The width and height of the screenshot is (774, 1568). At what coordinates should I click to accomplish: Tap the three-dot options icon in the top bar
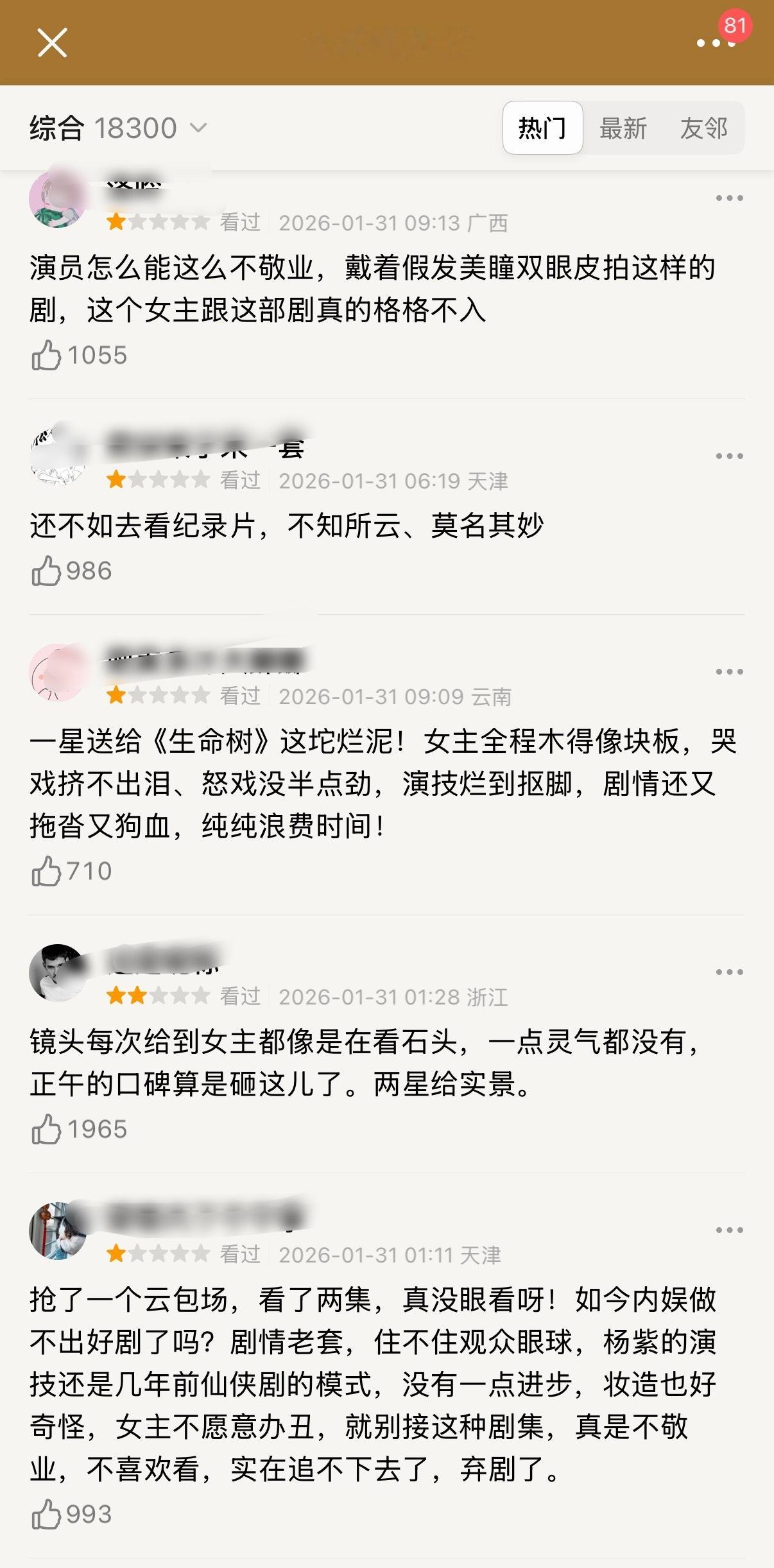(709, 44)
